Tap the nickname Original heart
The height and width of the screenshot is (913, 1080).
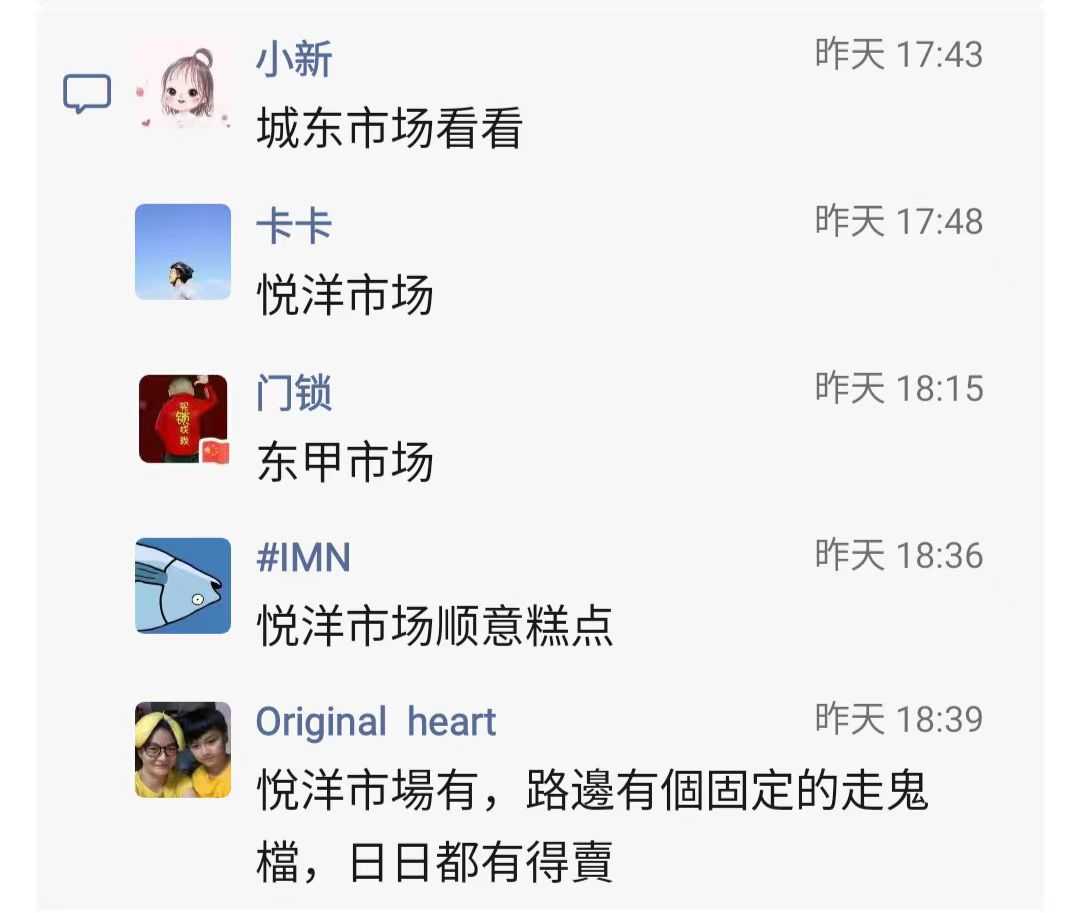coord(376,722)
